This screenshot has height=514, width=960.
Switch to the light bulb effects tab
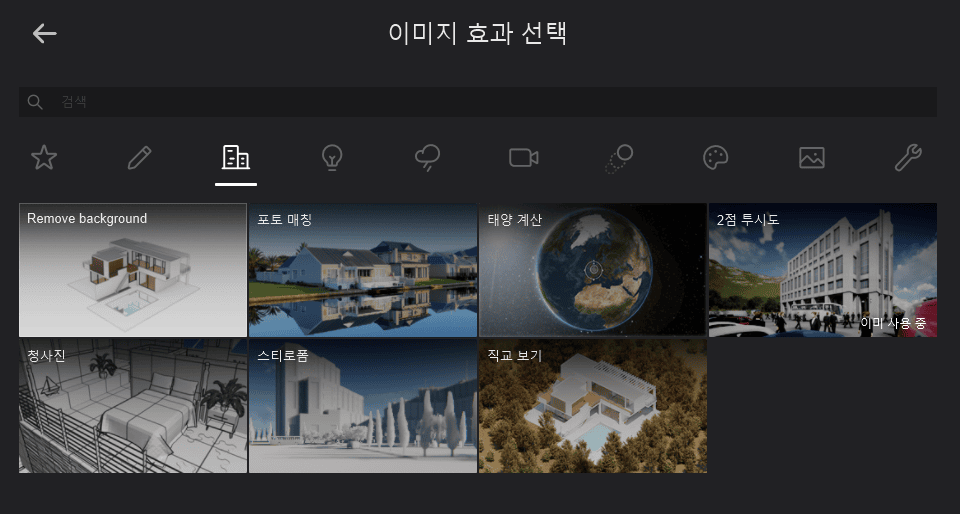pos(332,157)
